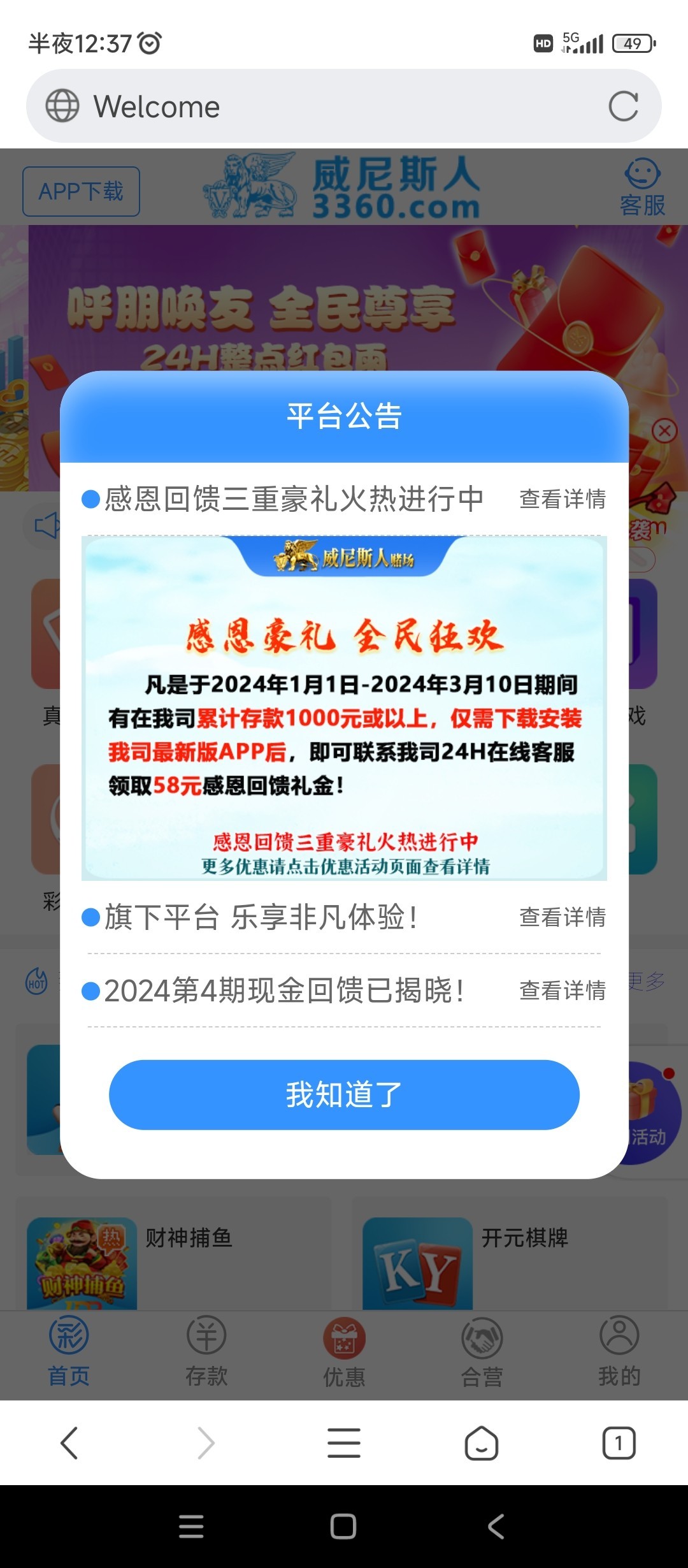Open the browser tab switcher
688x1568 pixels.
click(619, 1443)
